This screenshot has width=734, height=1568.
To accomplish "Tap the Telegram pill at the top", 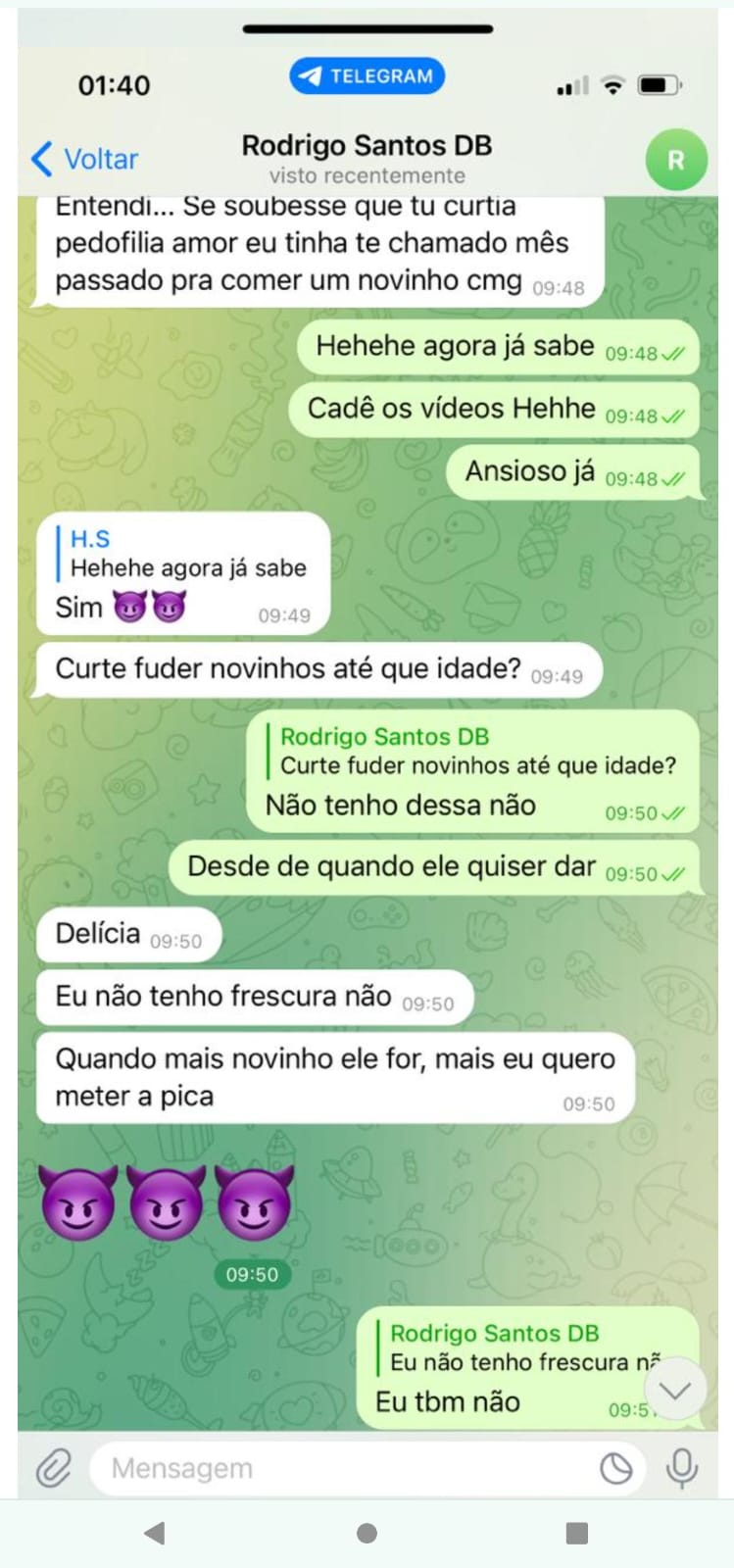I will (x=367, y=76).
